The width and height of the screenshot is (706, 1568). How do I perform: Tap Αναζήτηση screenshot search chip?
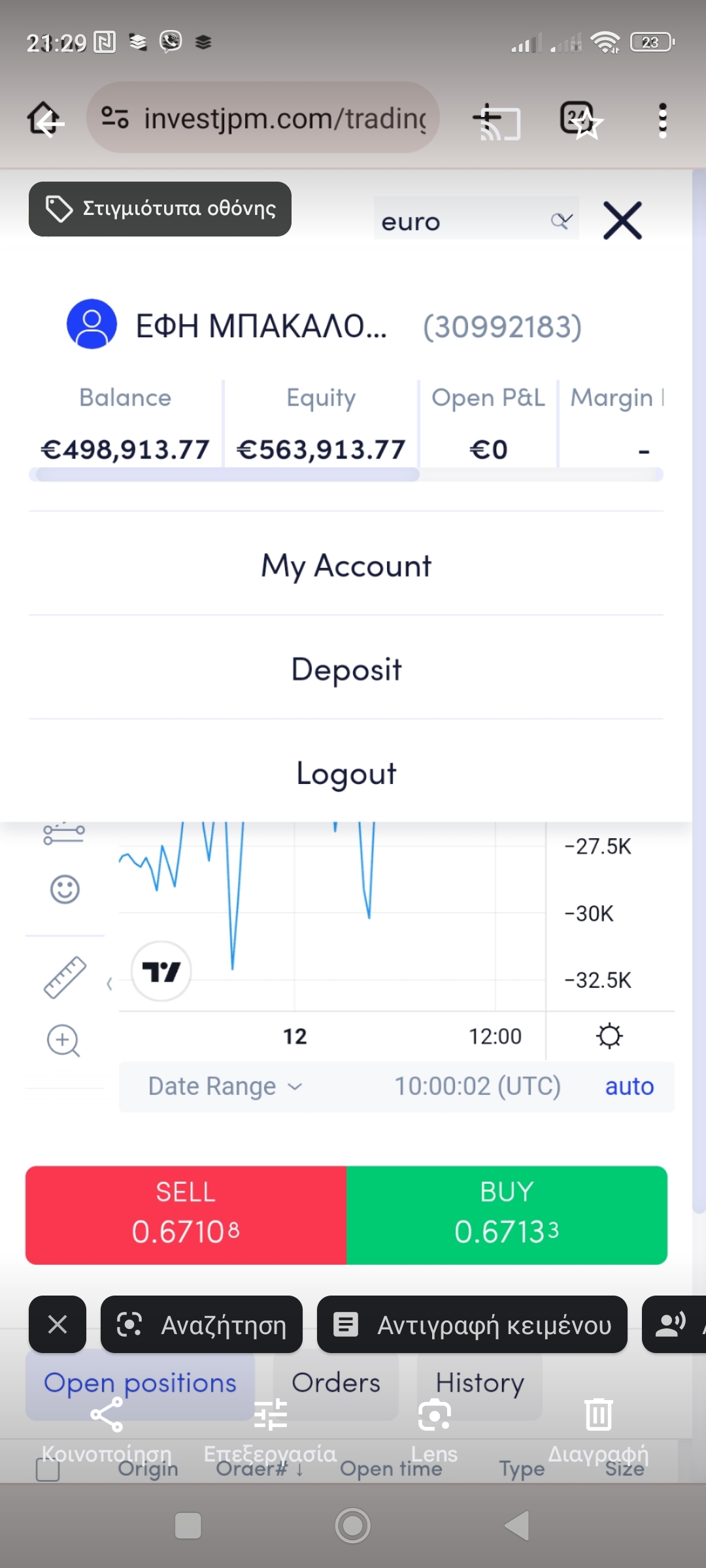201,1325
